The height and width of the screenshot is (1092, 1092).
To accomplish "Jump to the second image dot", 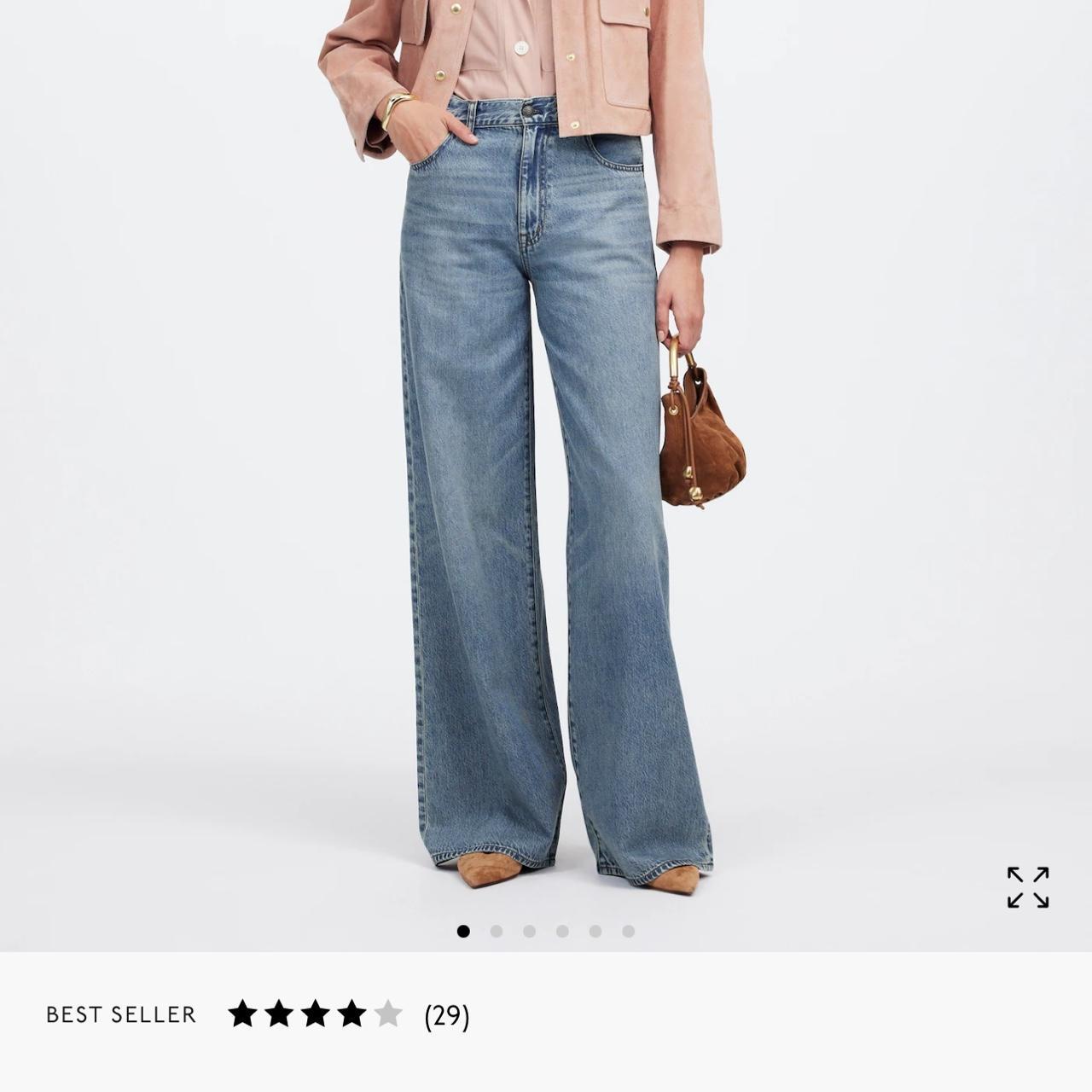I will (497, 931).
